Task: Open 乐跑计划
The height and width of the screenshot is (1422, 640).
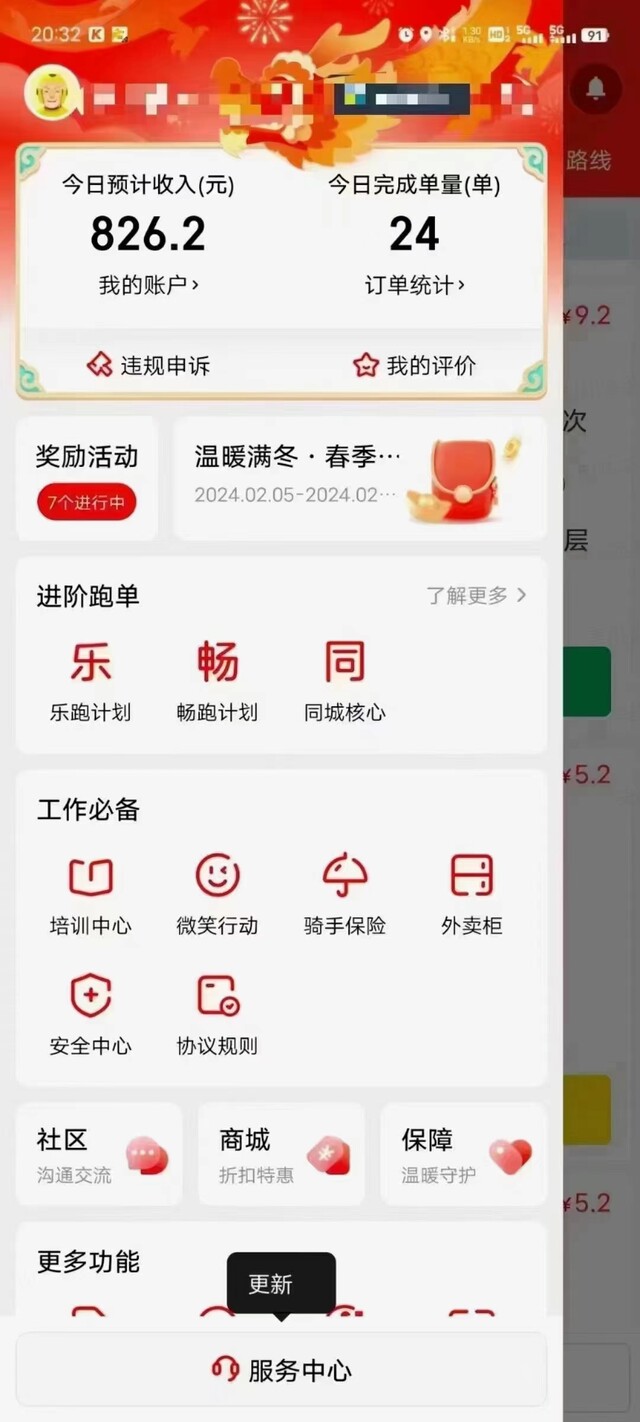Action: [x=90, y=682]
